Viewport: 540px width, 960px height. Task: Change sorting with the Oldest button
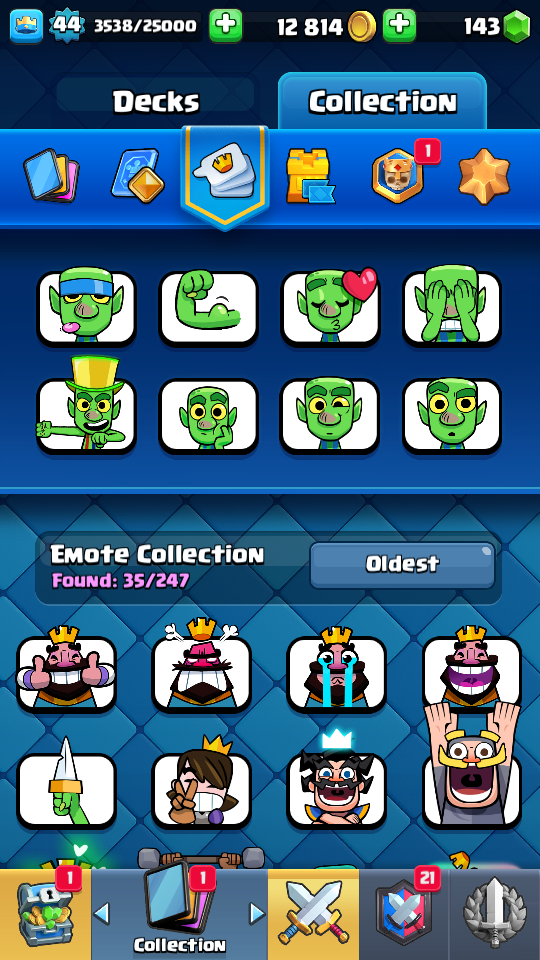(402, 564)
